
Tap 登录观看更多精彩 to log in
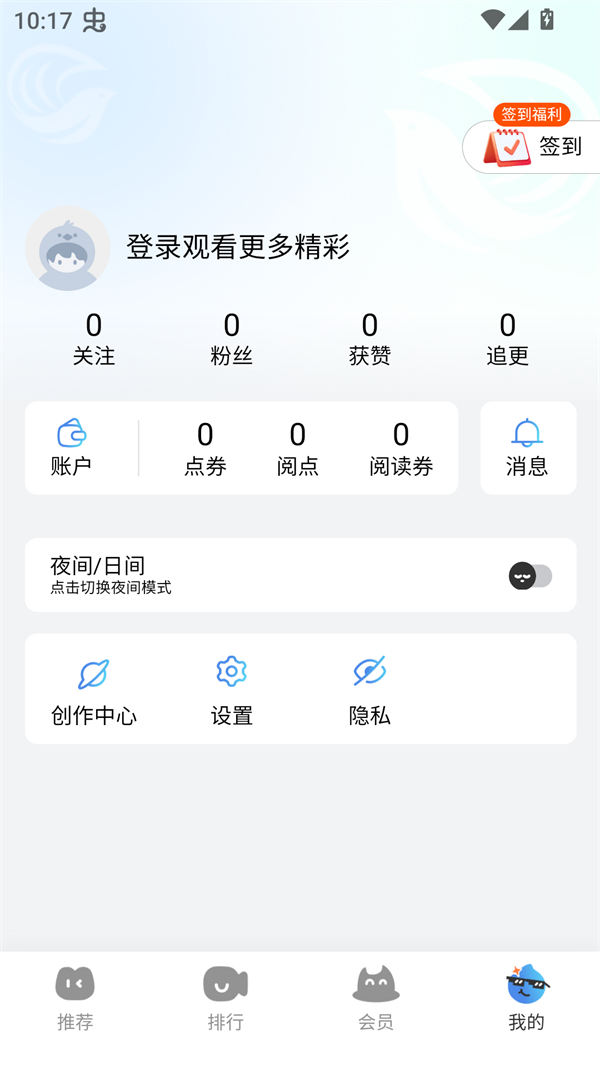click(x=238, y=247)
